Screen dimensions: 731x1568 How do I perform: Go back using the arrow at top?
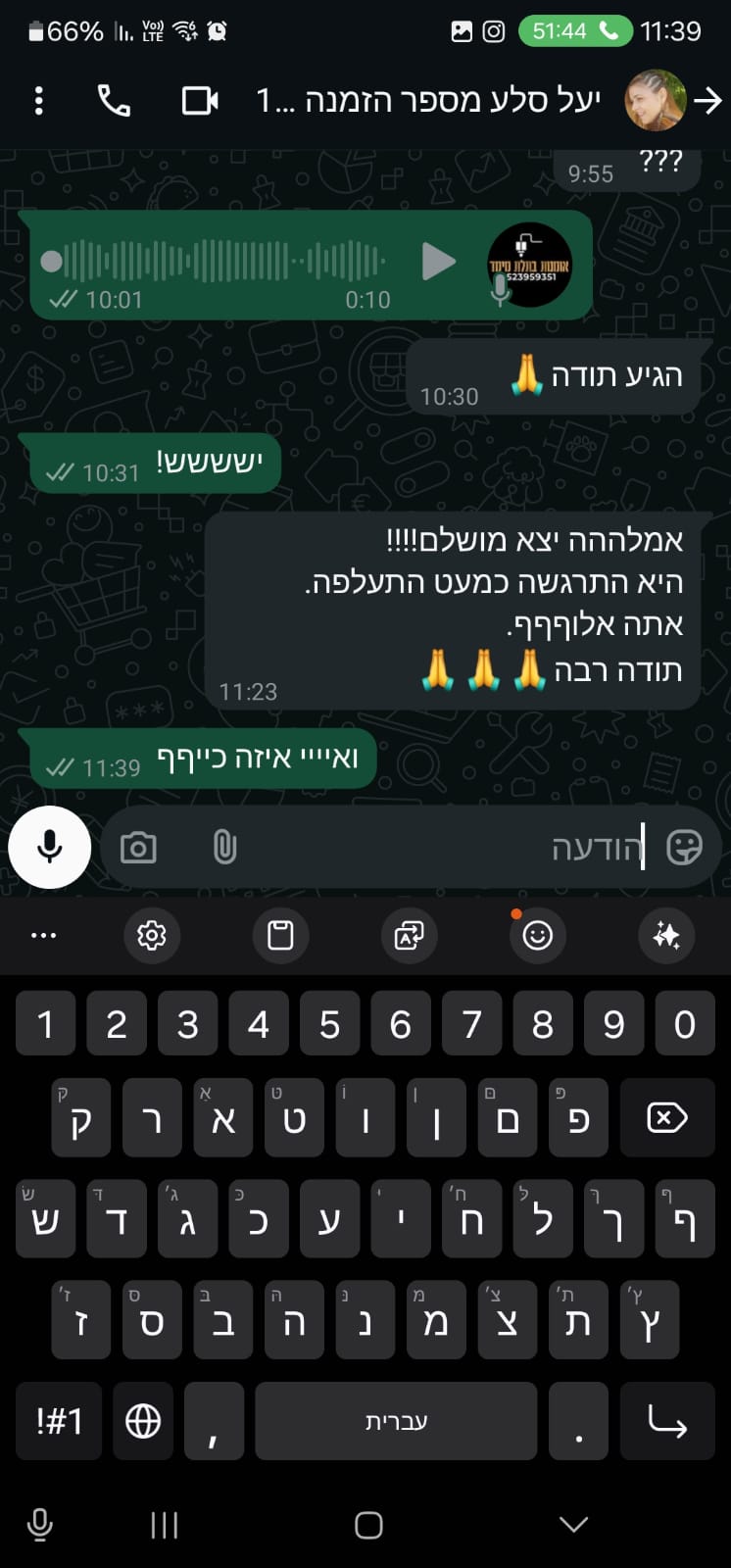click(707, 100)
